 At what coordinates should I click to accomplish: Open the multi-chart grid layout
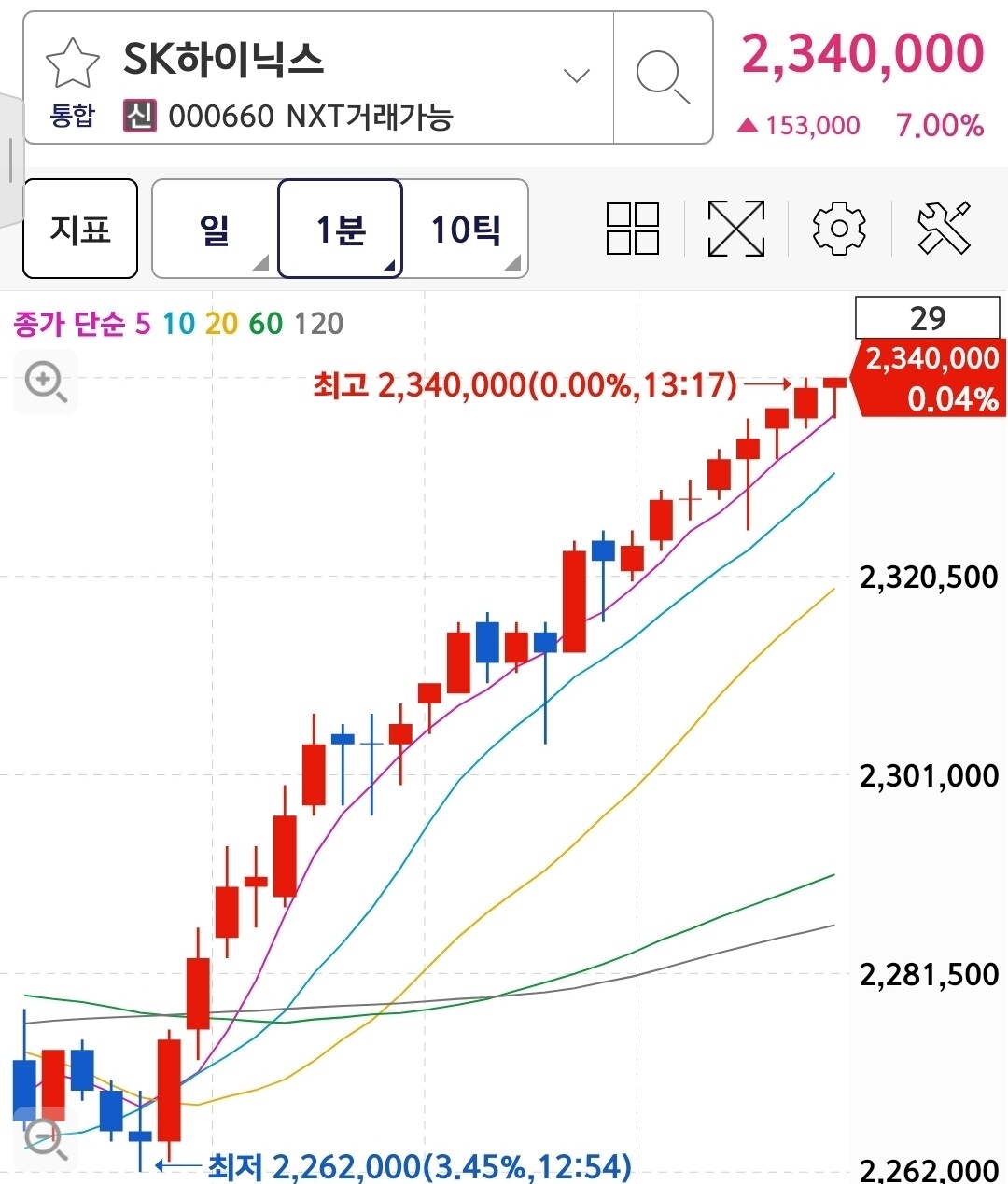(x=633, y=229)
